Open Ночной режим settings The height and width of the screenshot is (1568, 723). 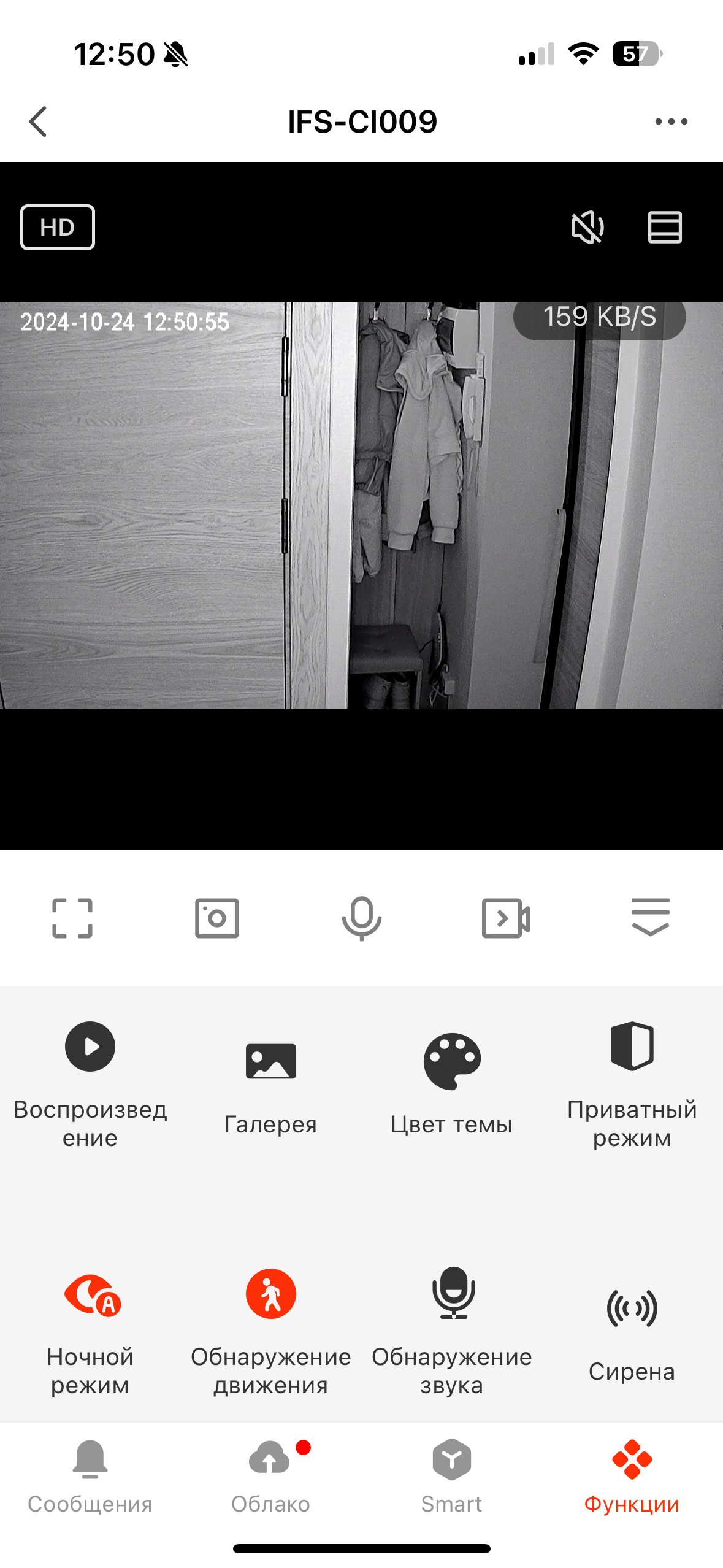click(91, 1328)
